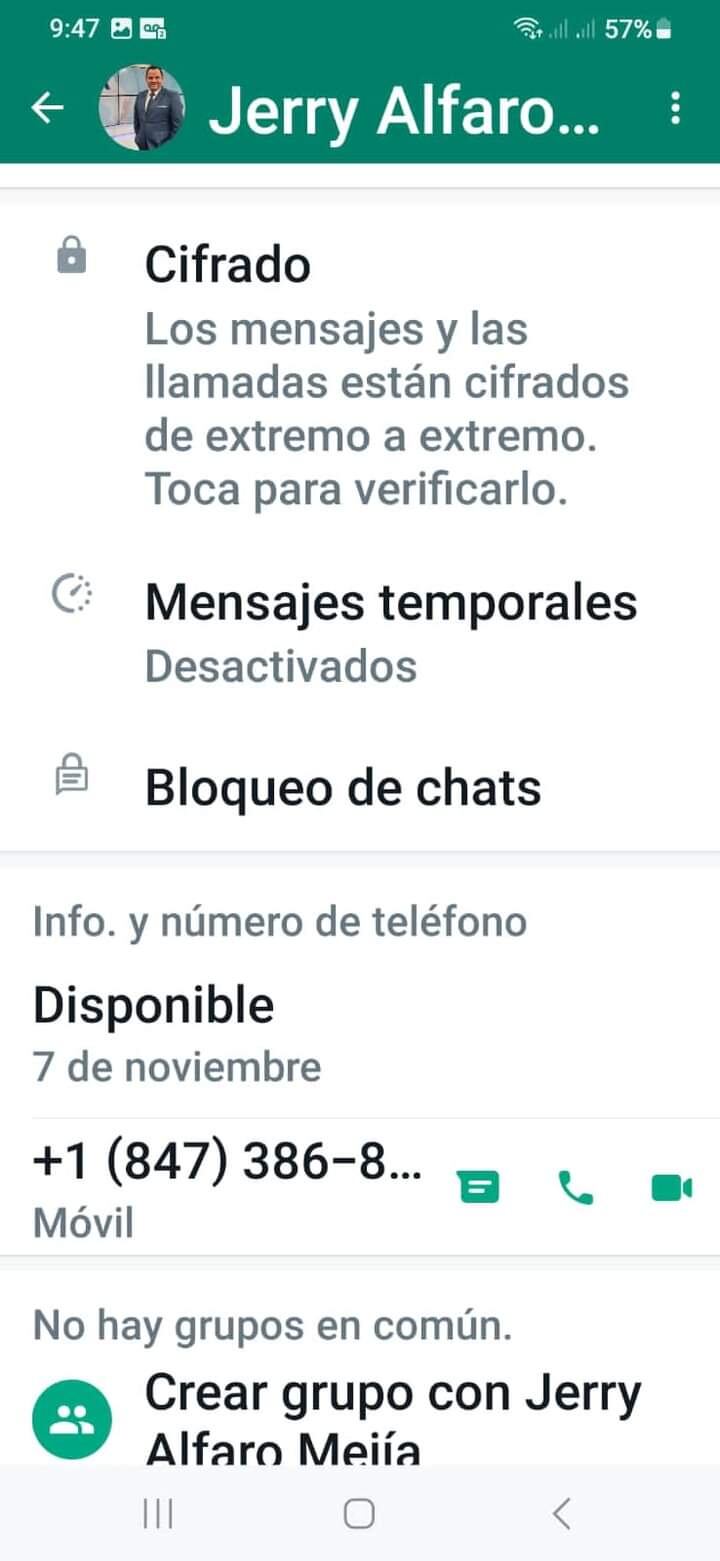
Task: Message the +1 (847) mobile number
Action: [x=480, y=1188]
